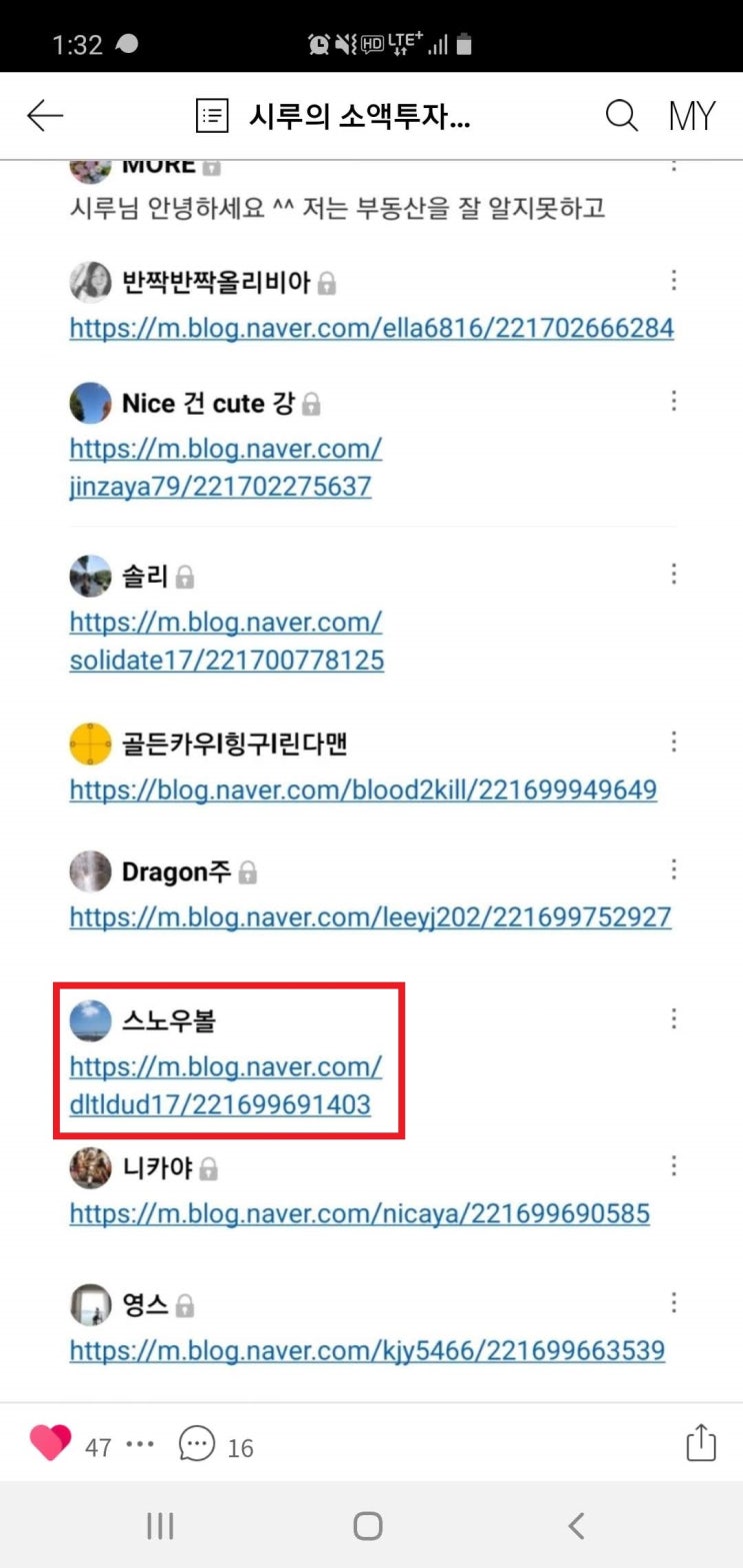Open the nicaya blog link
The height and width of the screenshot is (1568, 743).
click(359, 1213)
